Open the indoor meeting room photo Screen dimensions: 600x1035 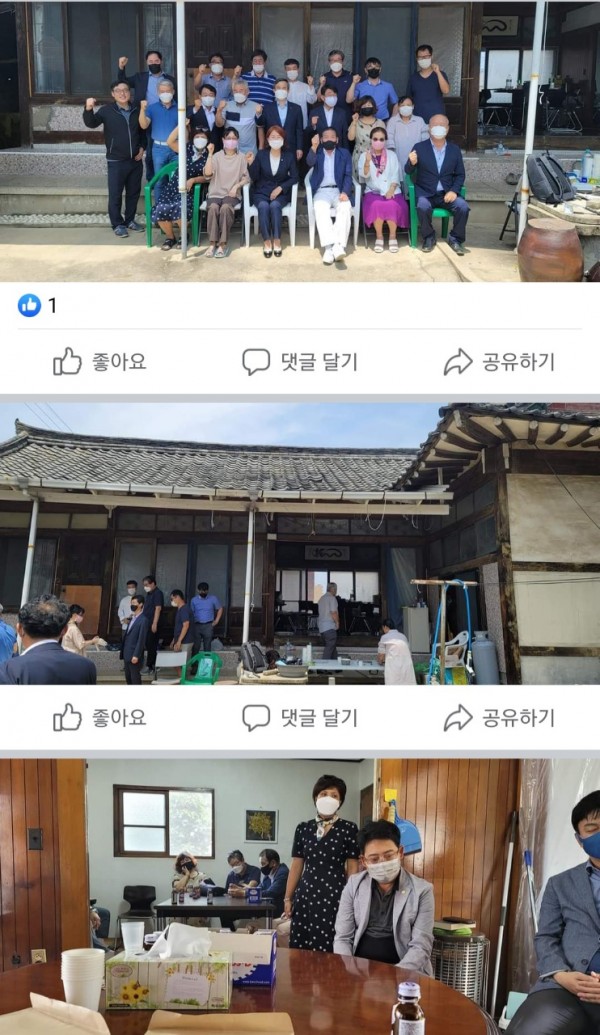[x=300, y=895]
